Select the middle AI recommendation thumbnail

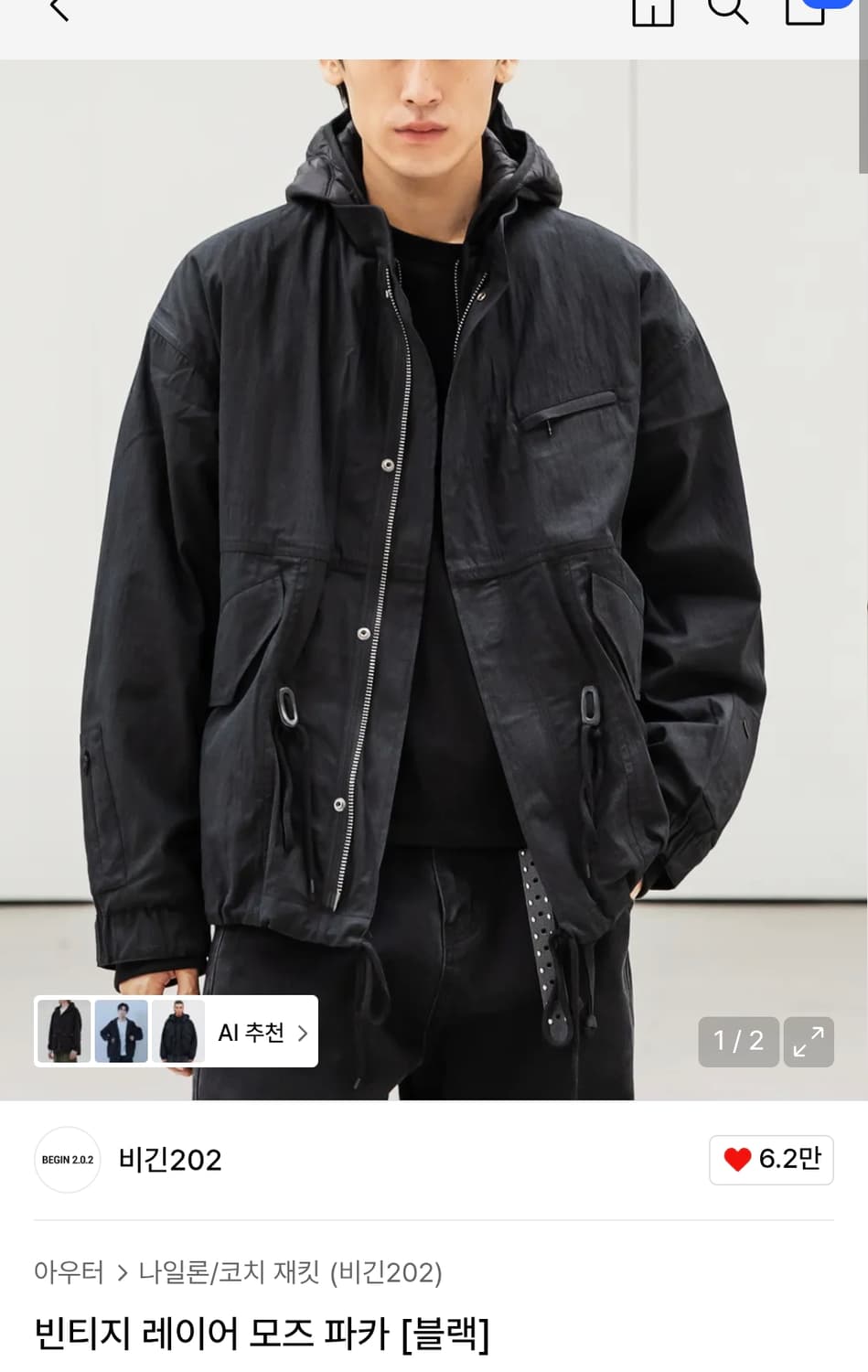coord(121,1031)
